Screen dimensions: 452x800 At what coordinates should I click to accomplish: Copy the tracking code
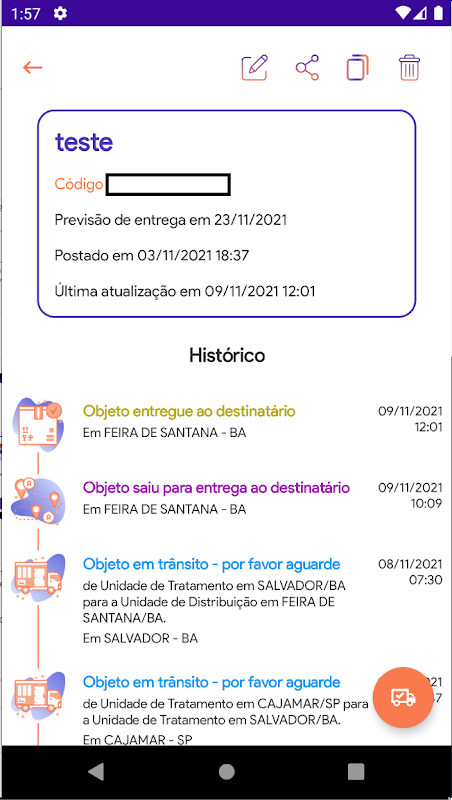pos(358,67)
